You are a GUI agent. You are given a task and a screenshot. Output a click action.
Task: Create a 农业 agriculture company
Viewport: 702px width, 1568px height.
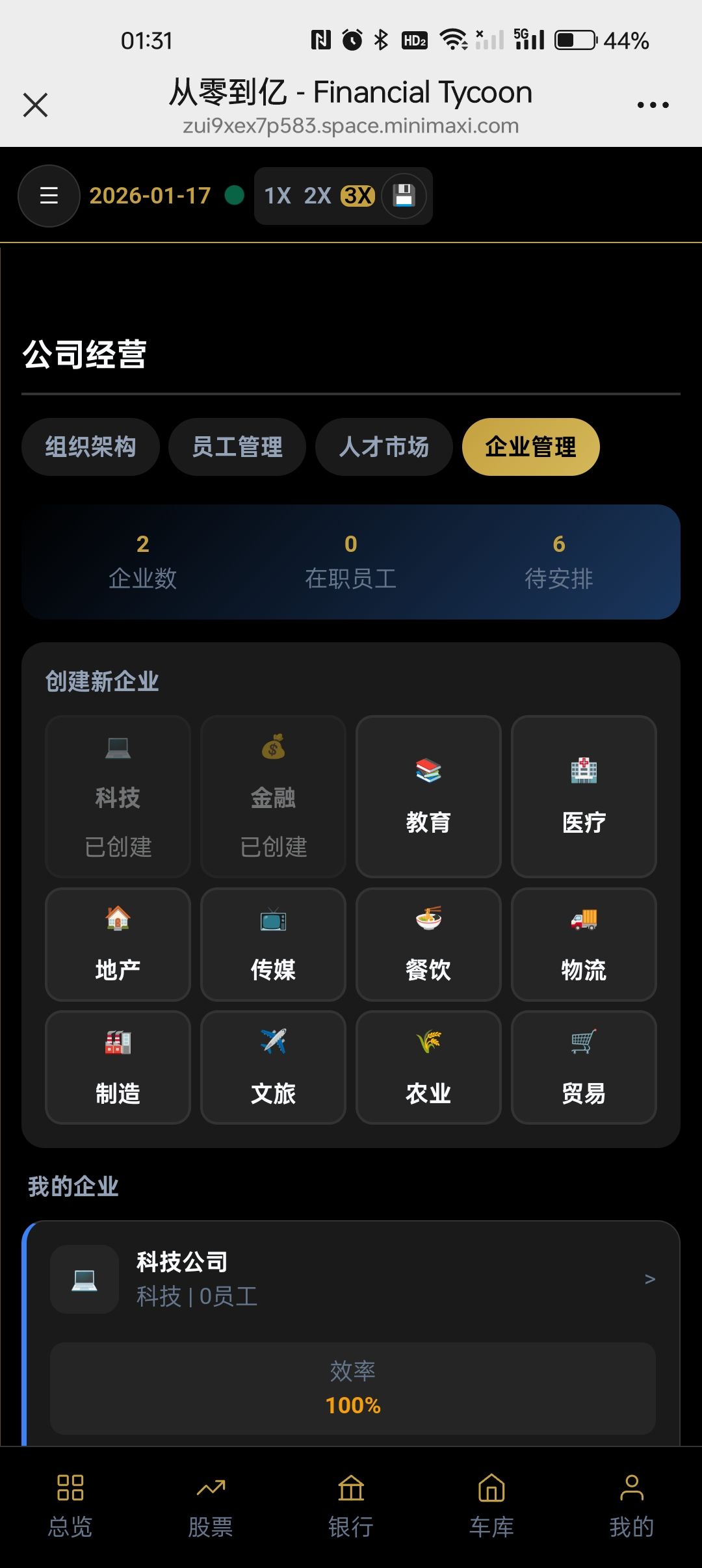point(428,1067)
